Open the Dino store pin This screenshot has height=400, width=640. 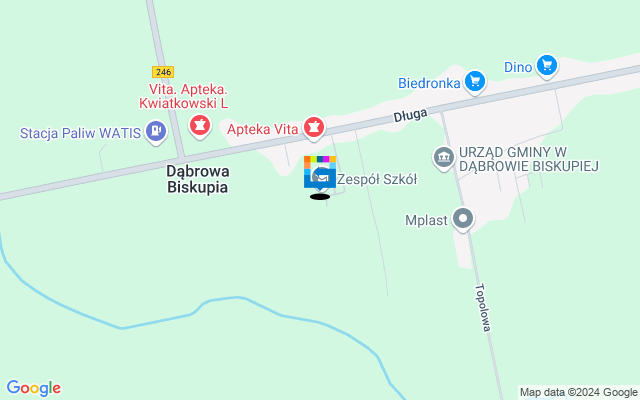click(x=546, y=66)
